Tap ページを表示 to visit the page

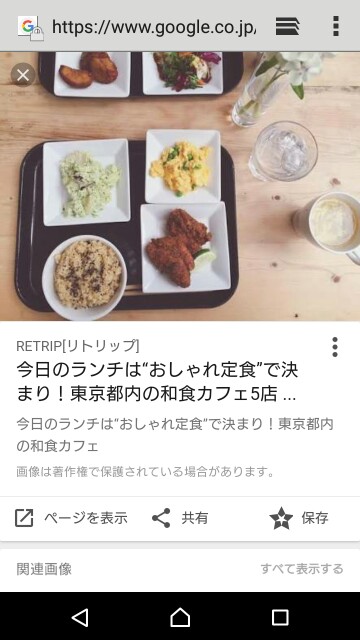(x=71, y=518)
